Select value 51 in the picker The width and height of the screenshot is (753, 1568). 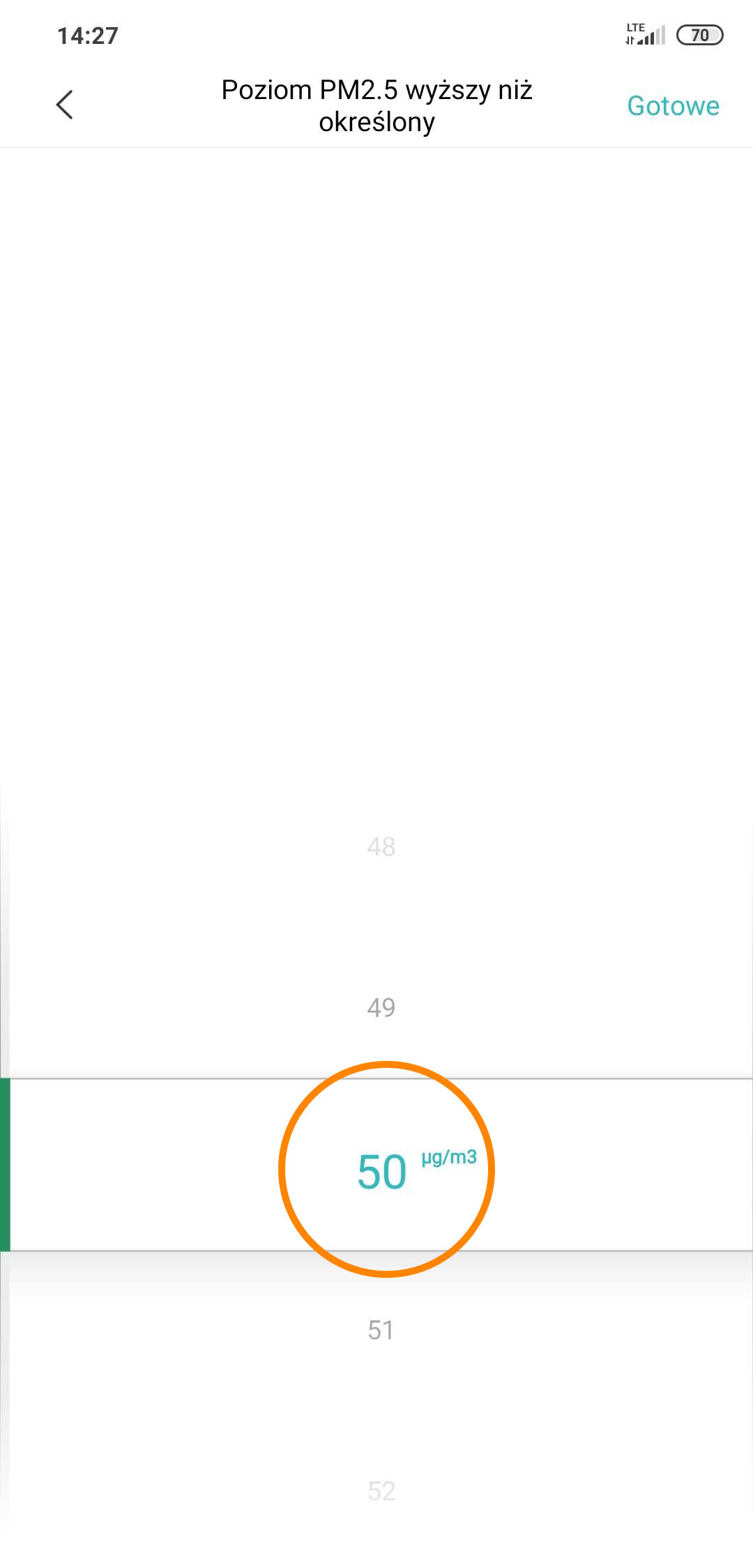point(381,1330)
